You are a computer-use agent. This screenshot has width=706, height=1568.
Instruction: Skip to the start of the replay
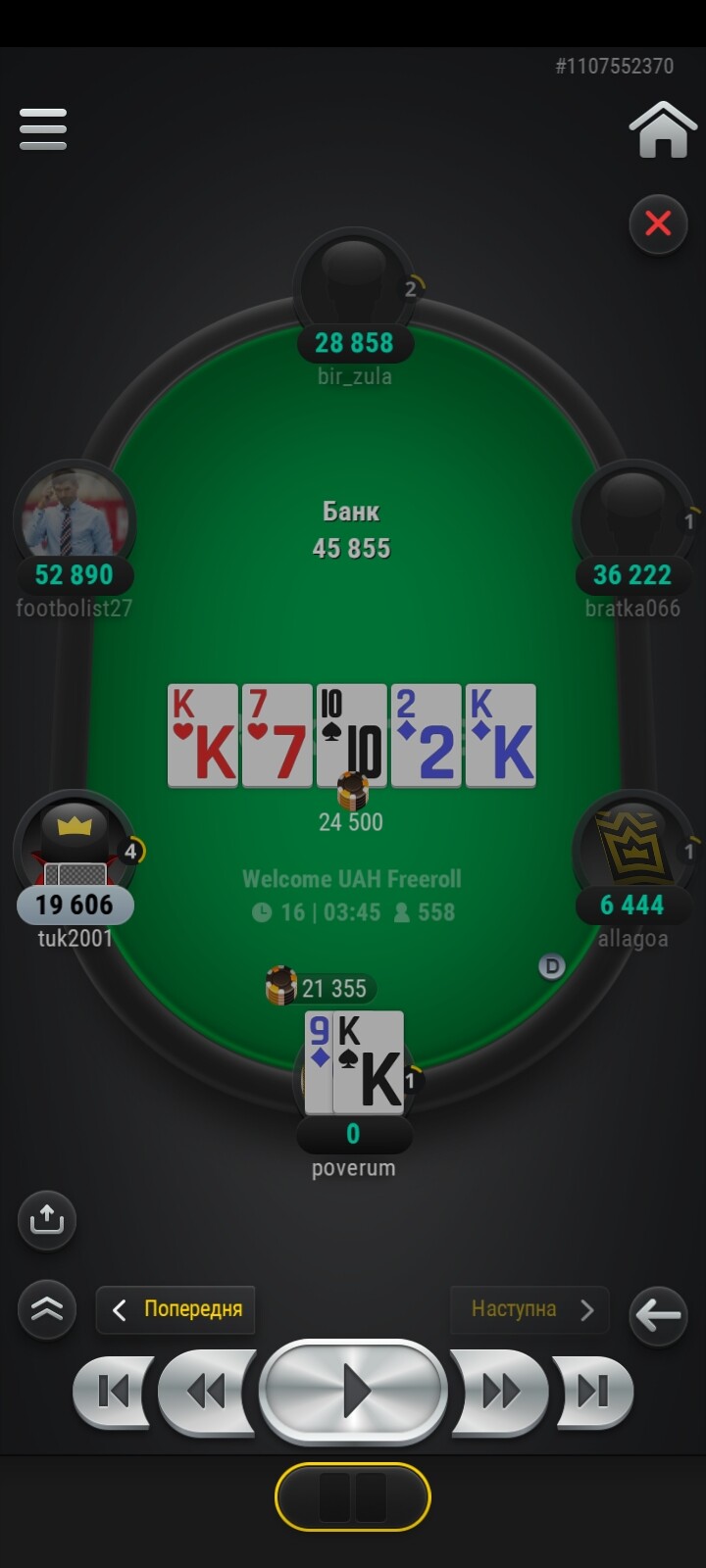pyautogui.click(x=112, y=1391)
